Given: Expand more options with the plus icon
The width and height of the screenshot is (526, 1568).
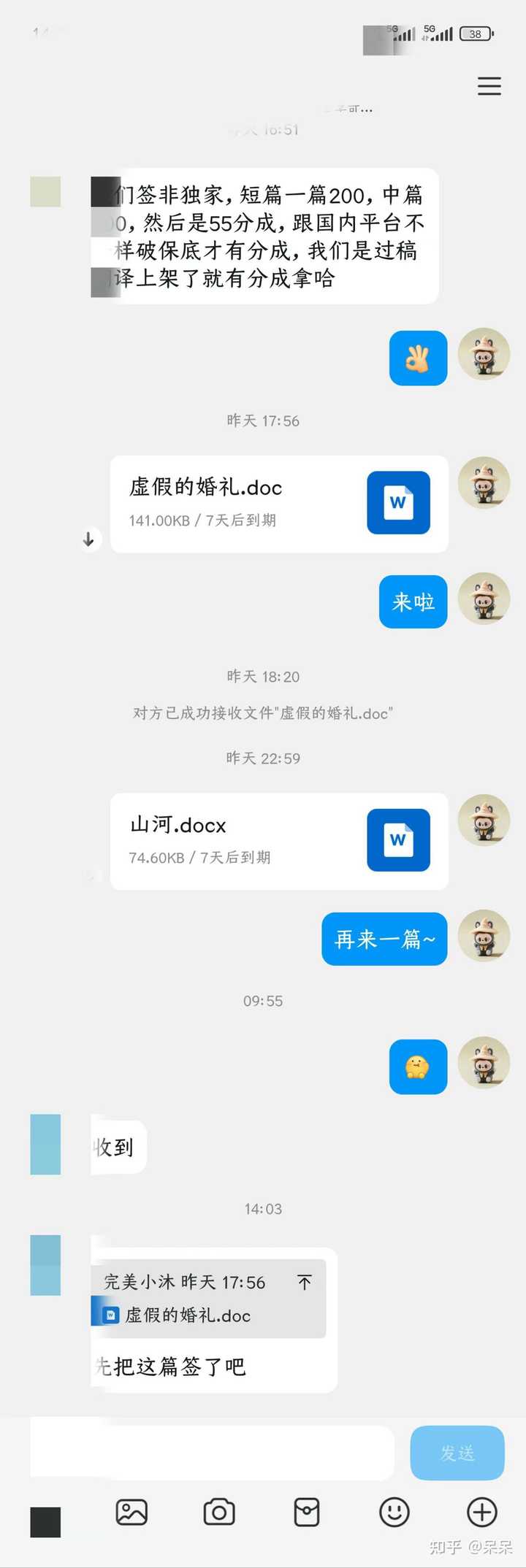Looking at the screenshot, I should pos(482,1512).
